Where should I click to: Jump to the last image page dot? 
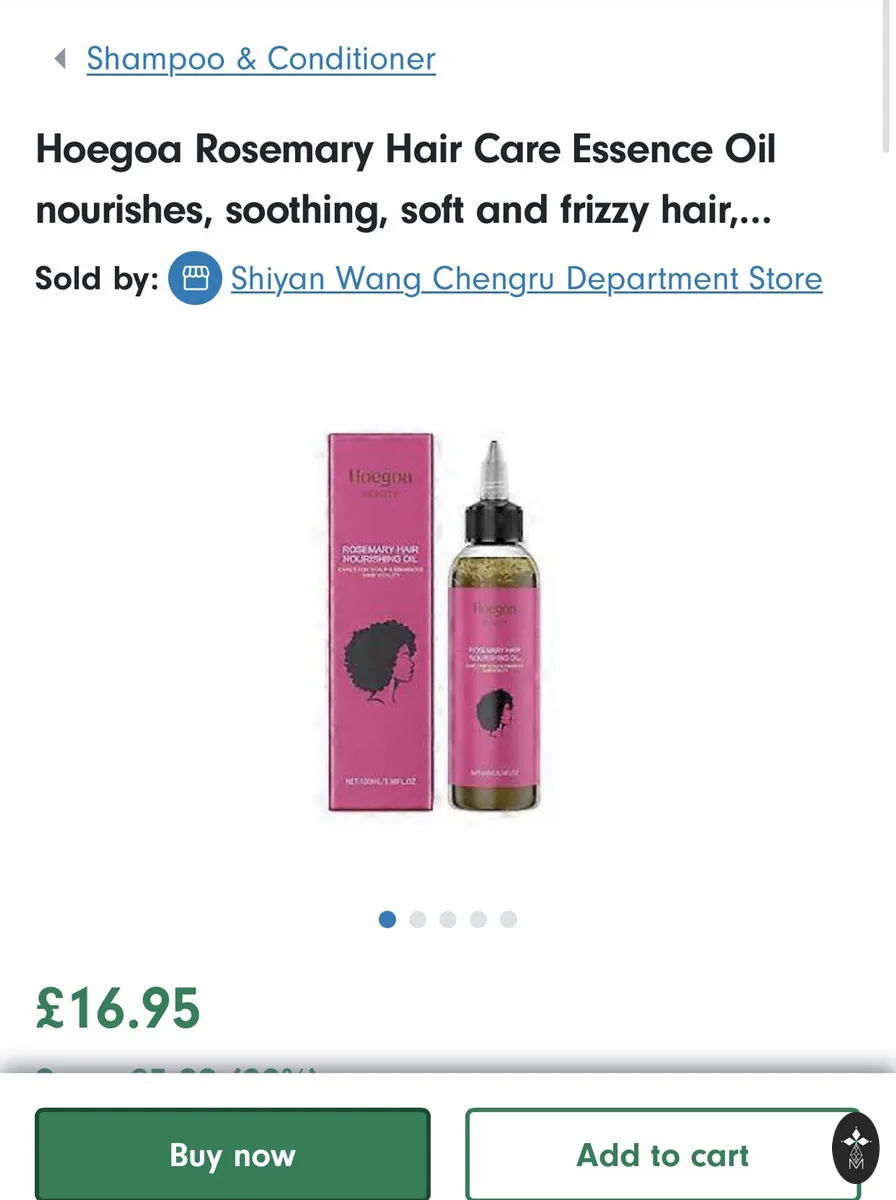pyautogui.click(x=508, y=919)
